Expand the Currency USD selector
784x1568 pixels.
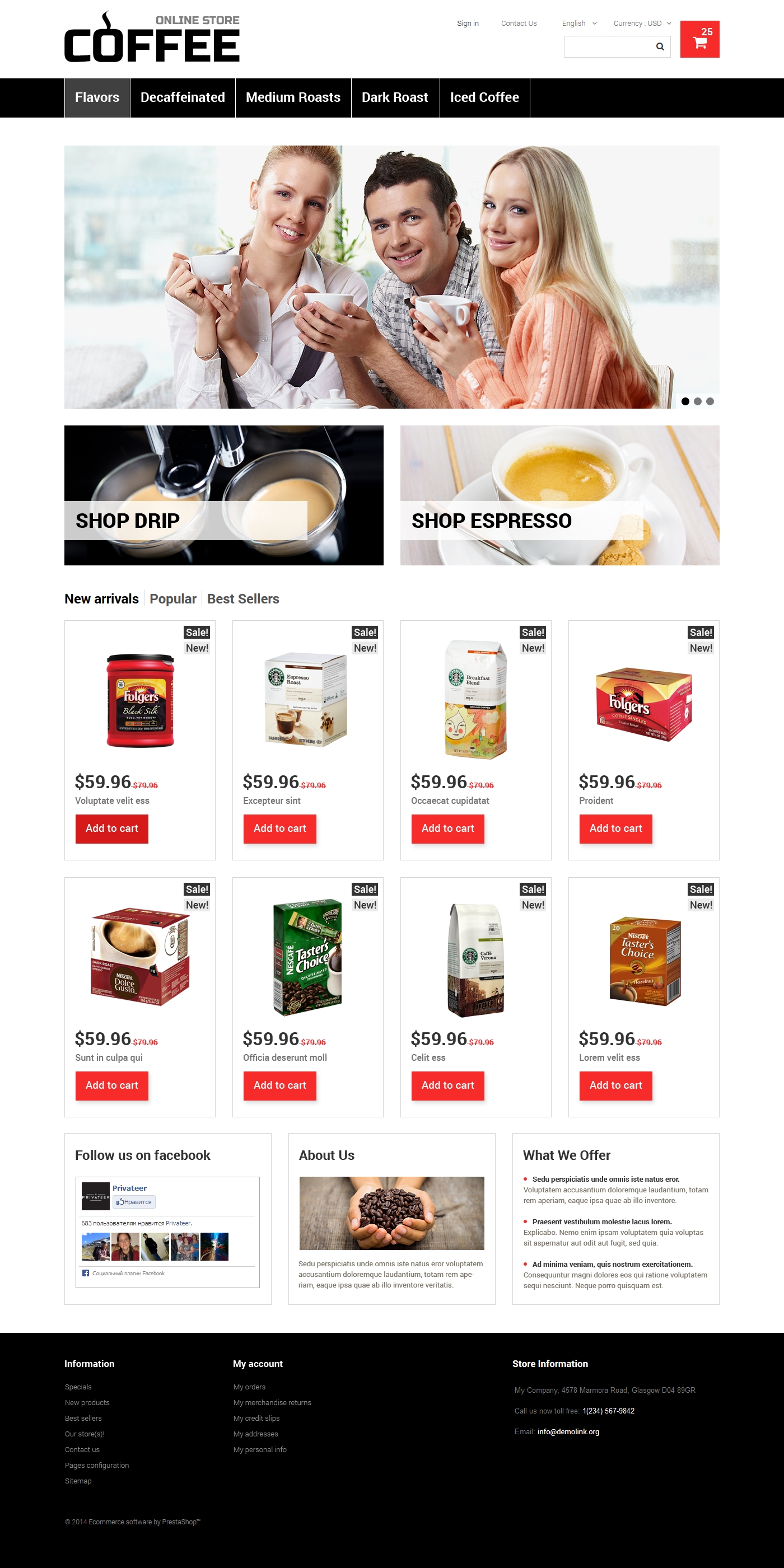click(642, 24)
